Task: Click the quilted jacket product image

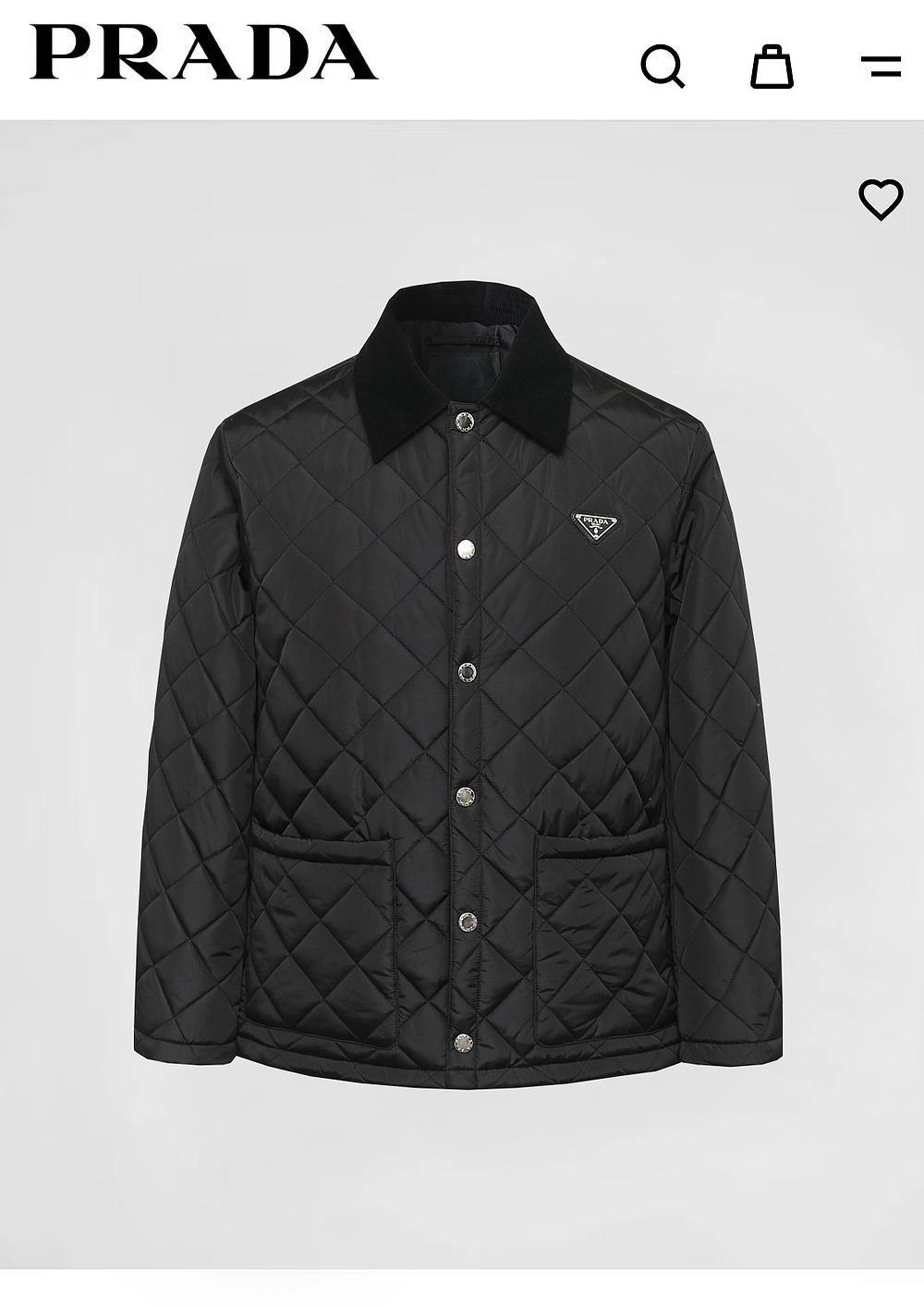Action: (x=462, y=693)
